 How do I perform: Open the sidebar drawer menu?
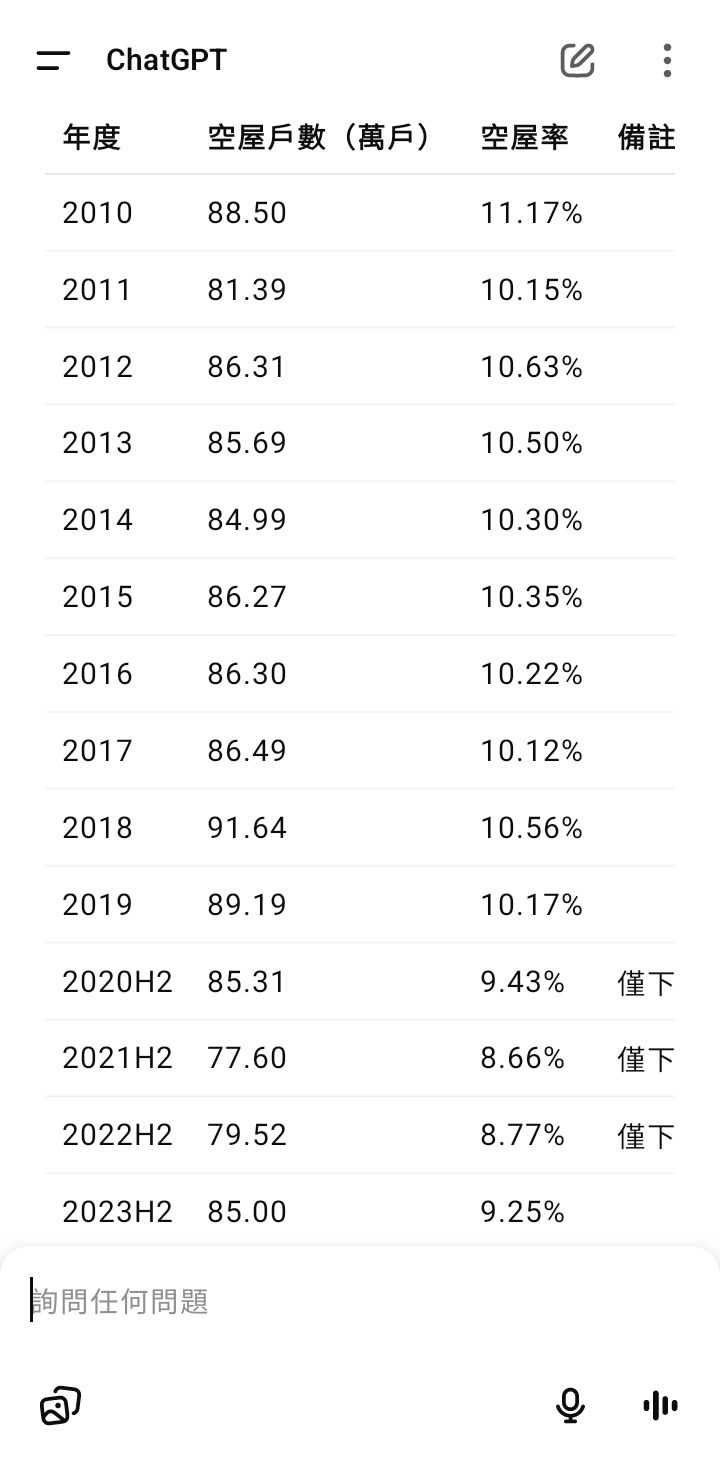pyautogui.click(x=53, y=61)
